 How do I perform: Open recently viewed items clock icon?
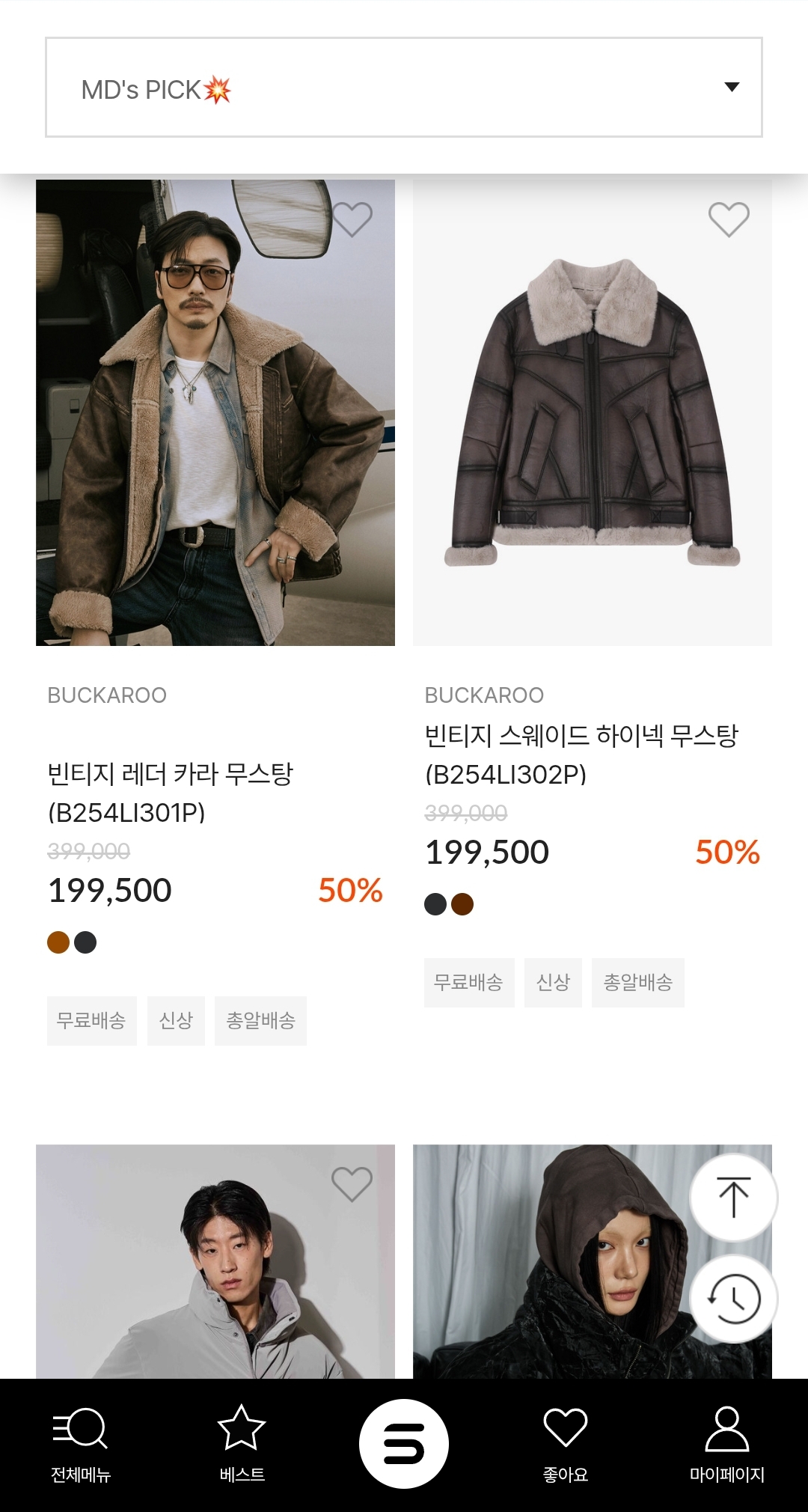coord(733,1295)
